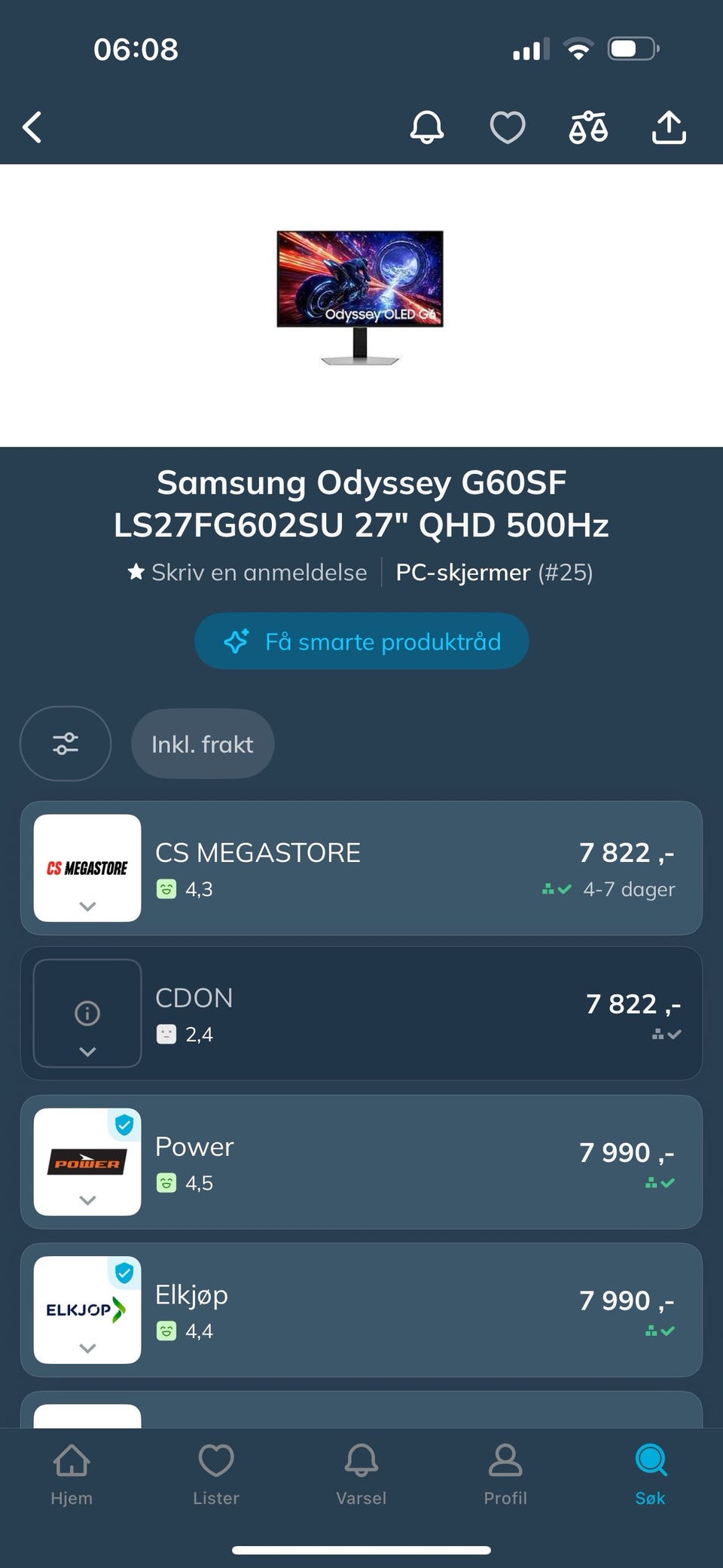Switch to the Lister tab
Image resolution: width=723 pixels, height=1568 pixels.
216,1475
